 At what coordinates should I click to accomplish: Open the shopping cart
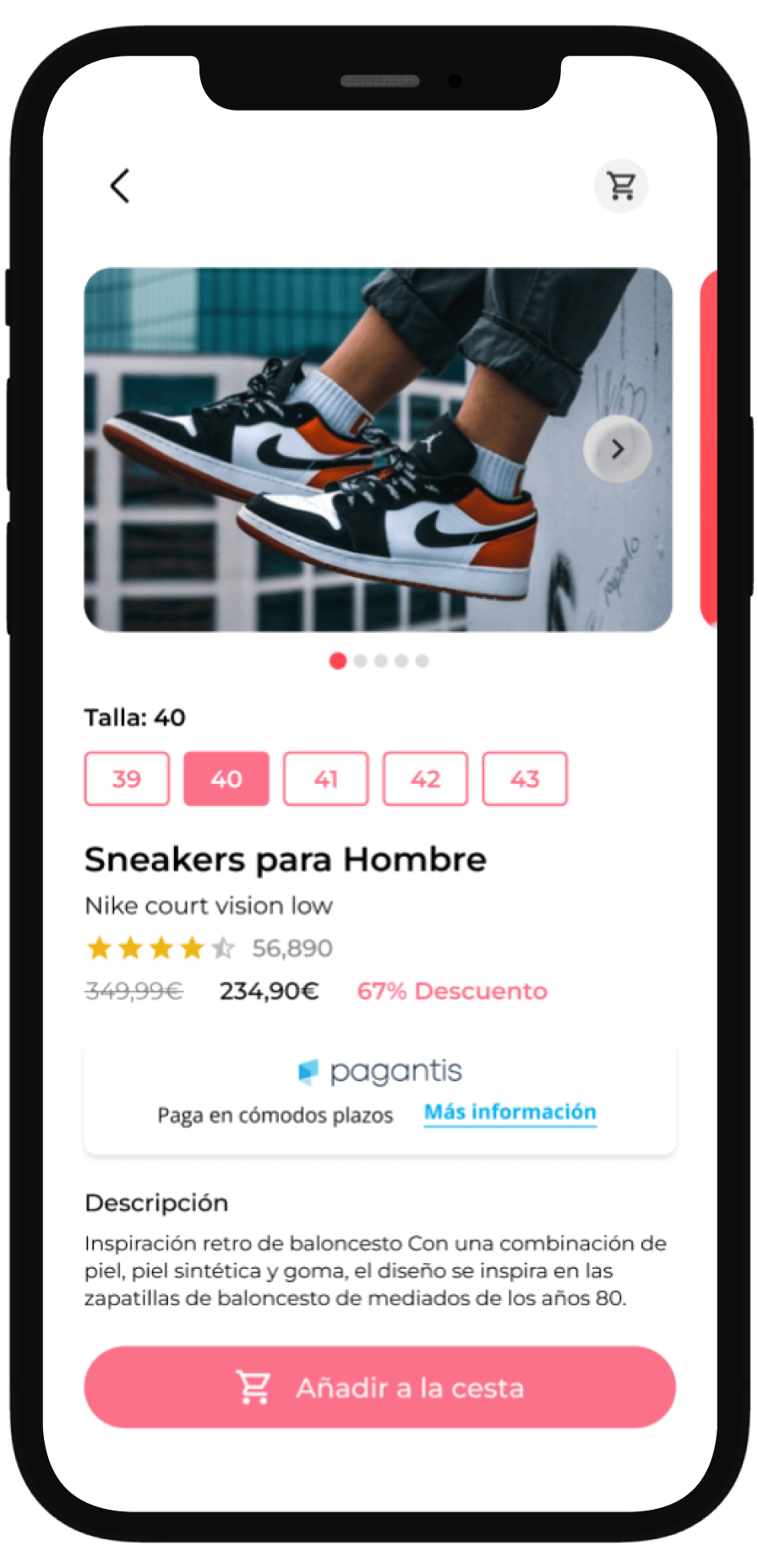(621, 186)
